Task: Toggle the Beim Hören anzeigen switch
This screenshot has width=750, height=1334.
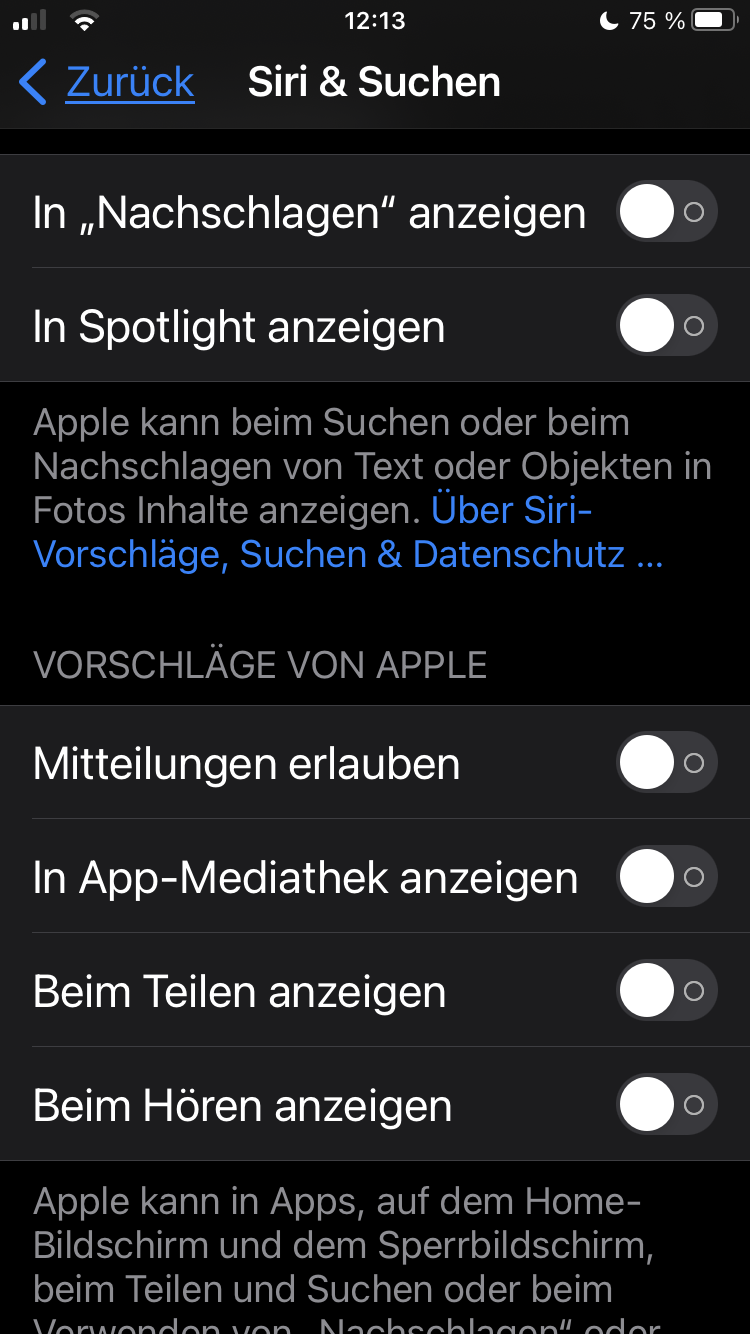Action: point(666,1105)
